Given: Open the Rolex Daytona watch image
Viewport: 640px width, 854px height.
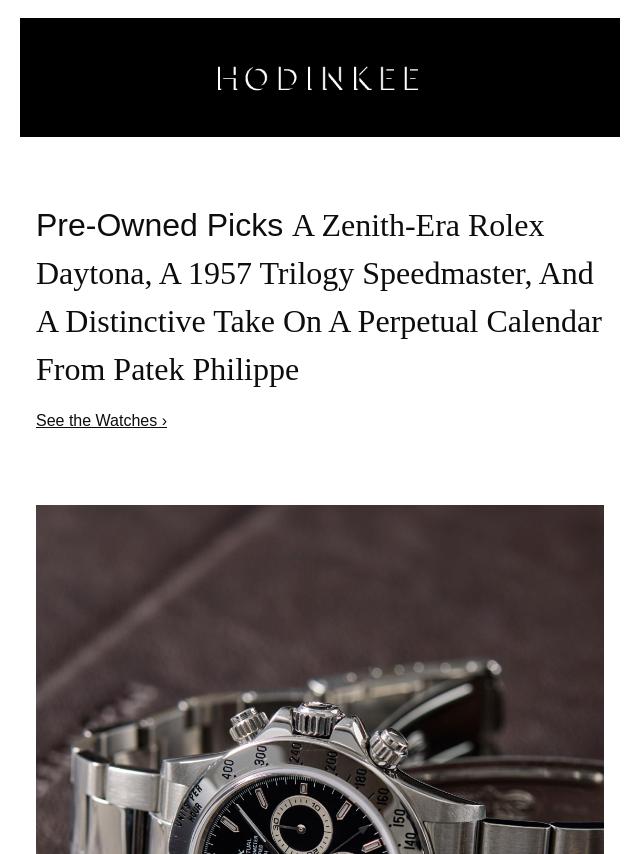Looking at the screenshot, I should 320,680.
